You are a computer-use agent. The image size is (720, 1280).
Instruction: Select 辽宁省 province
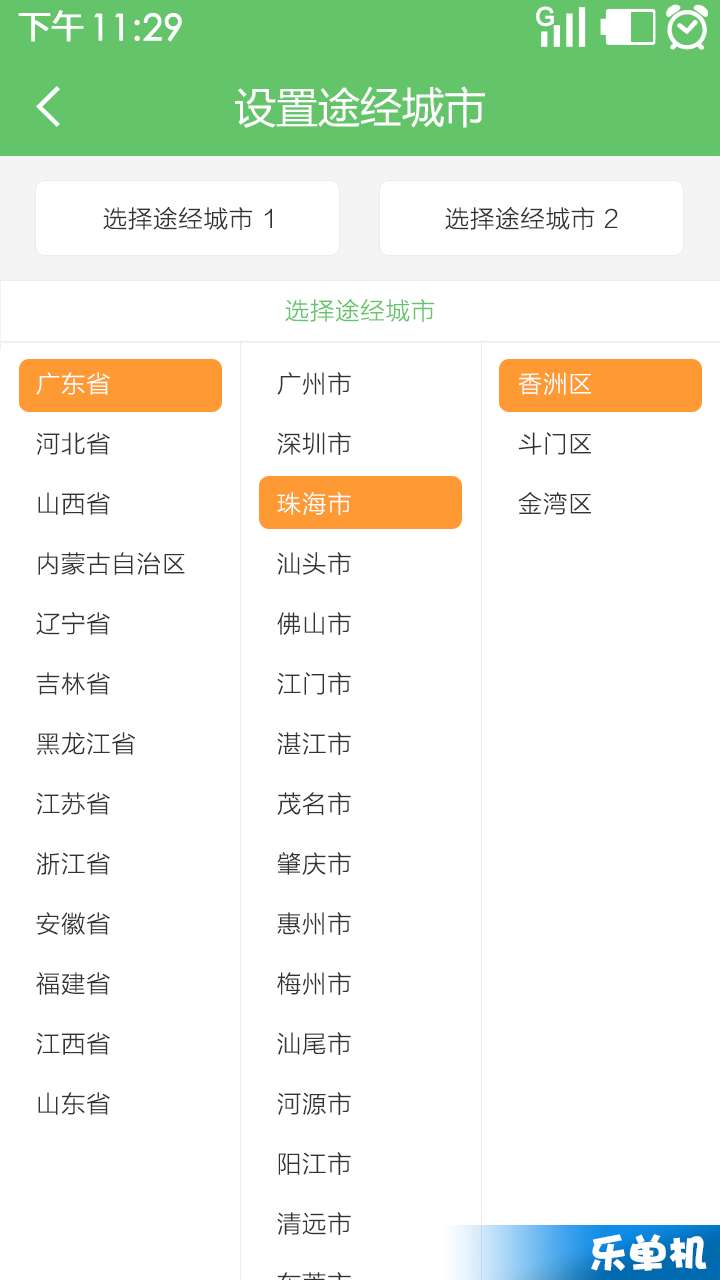click(x=120, y=624)
